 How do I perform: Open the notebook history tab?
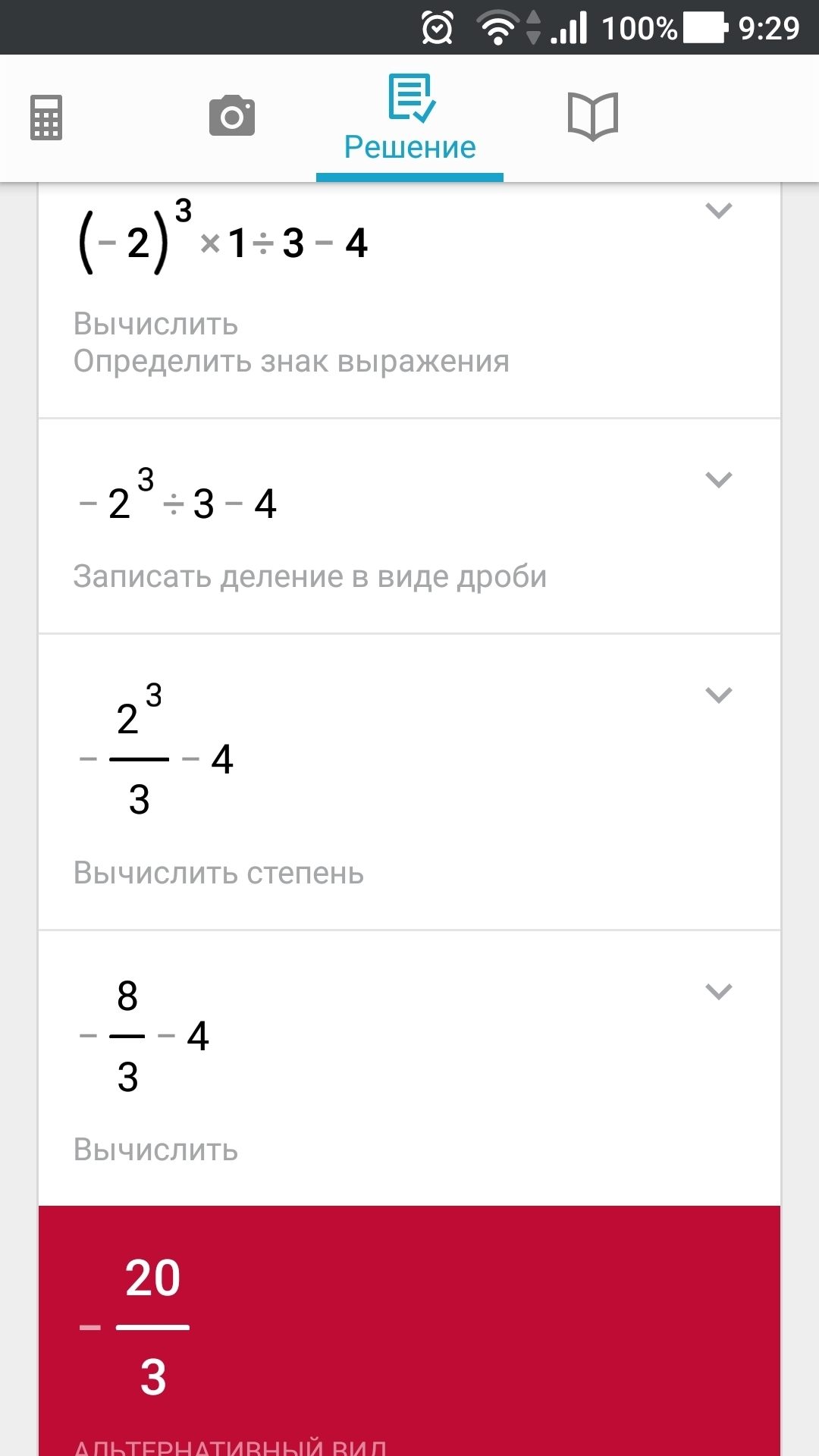(593, 116)
